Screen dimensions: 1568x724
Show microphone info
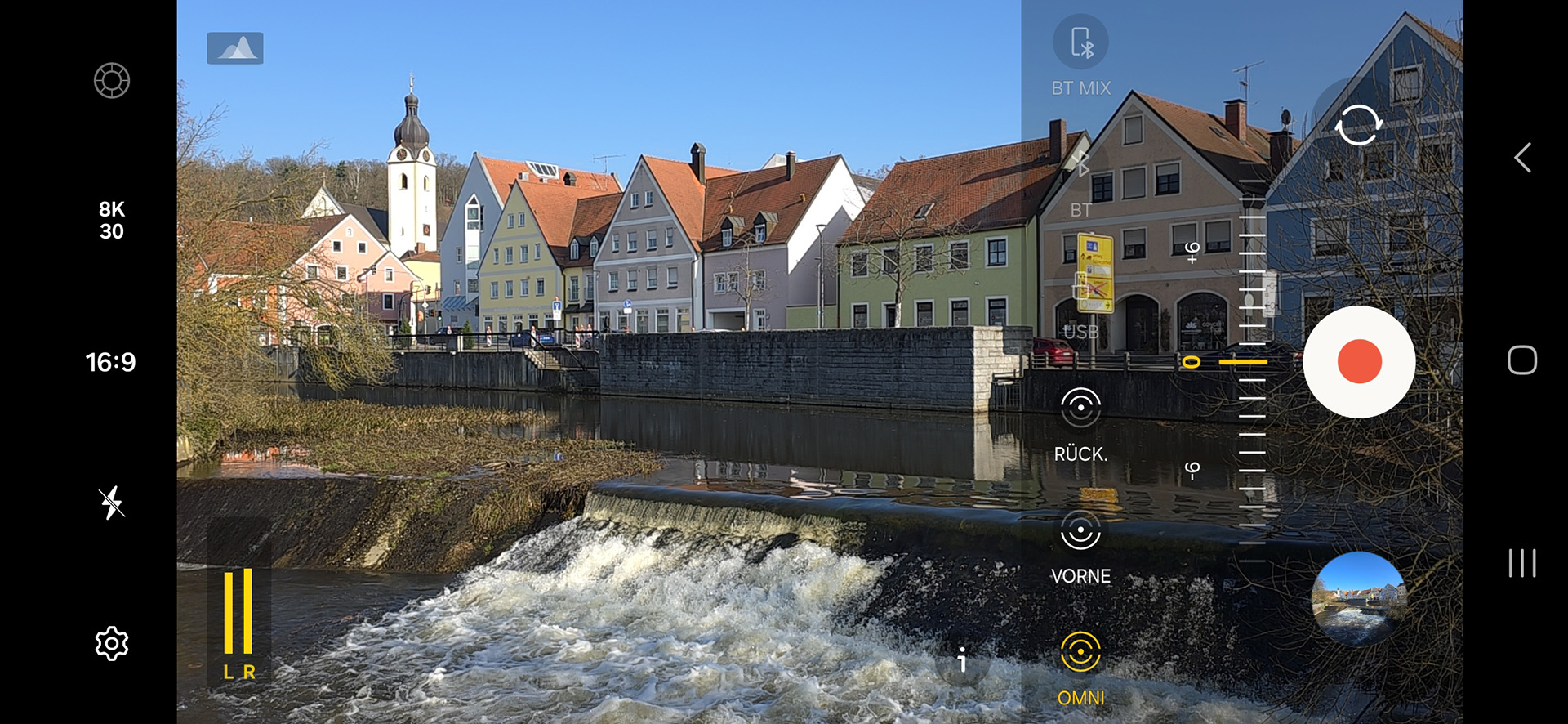pos(962,659)
